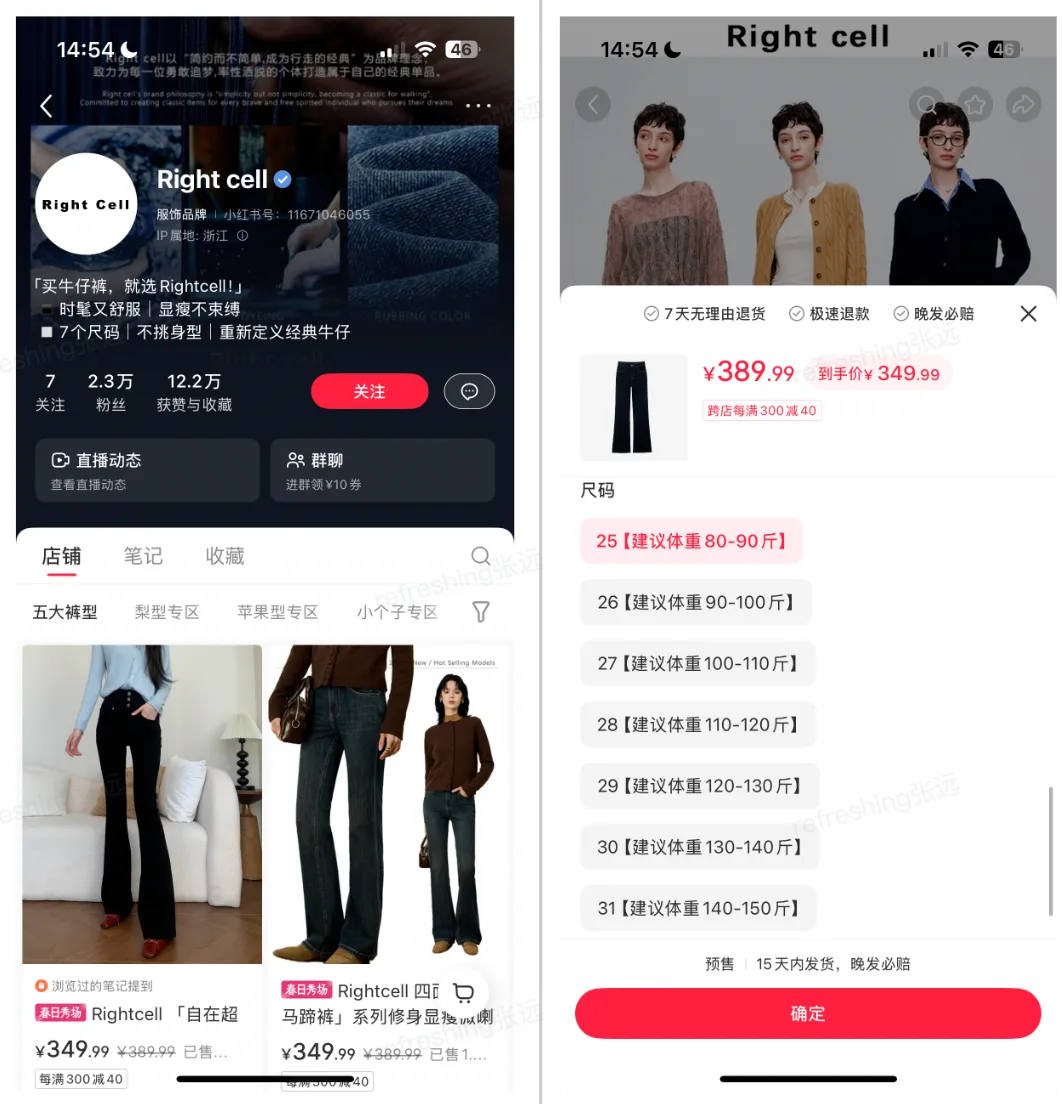Open the black flared jeans 「自在超 product
Viewport: 1062px width, 1104px height.
(x=142, y=805)
